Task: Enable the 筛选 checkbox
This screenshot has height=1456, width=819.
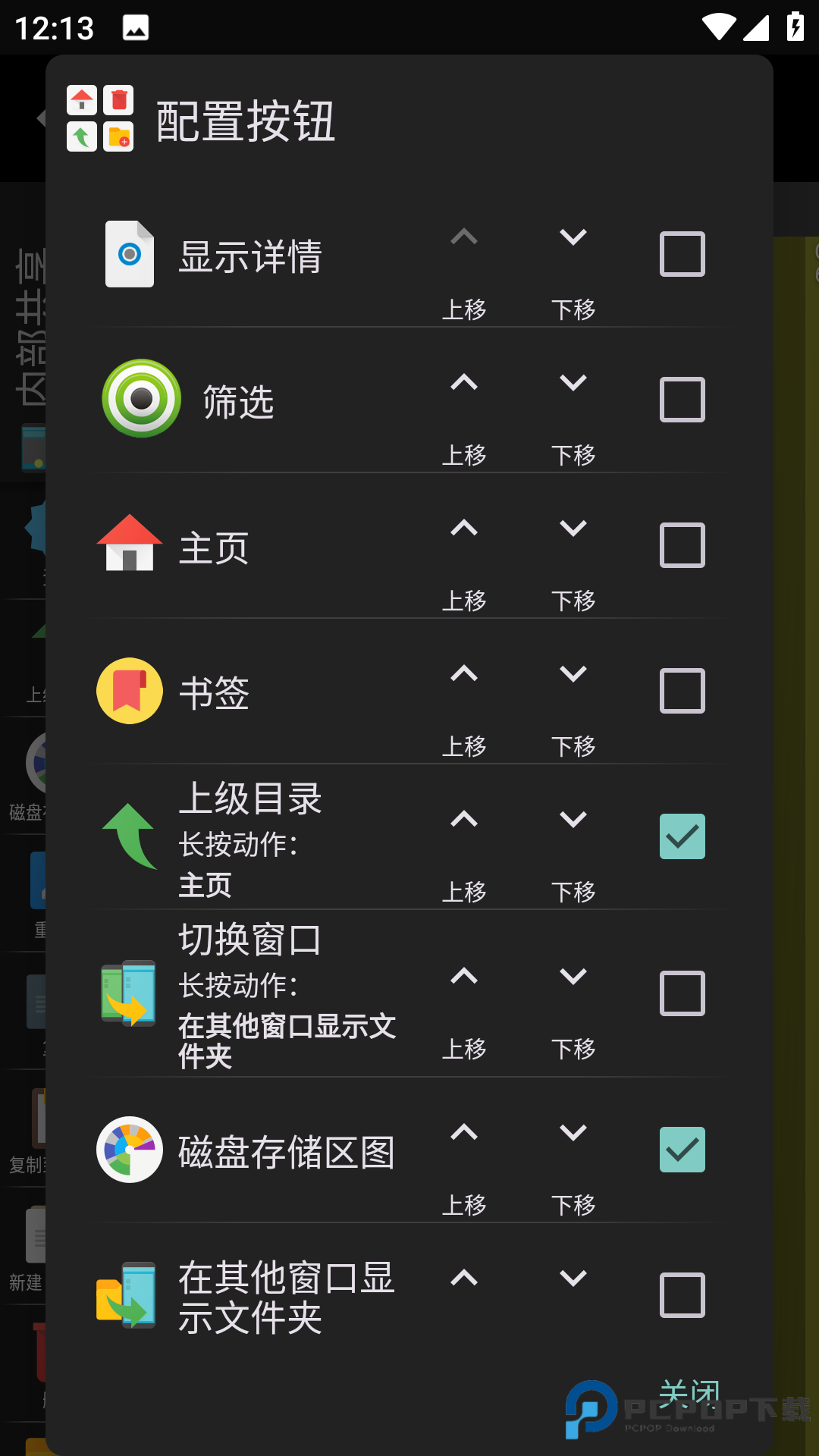Action: (682, 400)
